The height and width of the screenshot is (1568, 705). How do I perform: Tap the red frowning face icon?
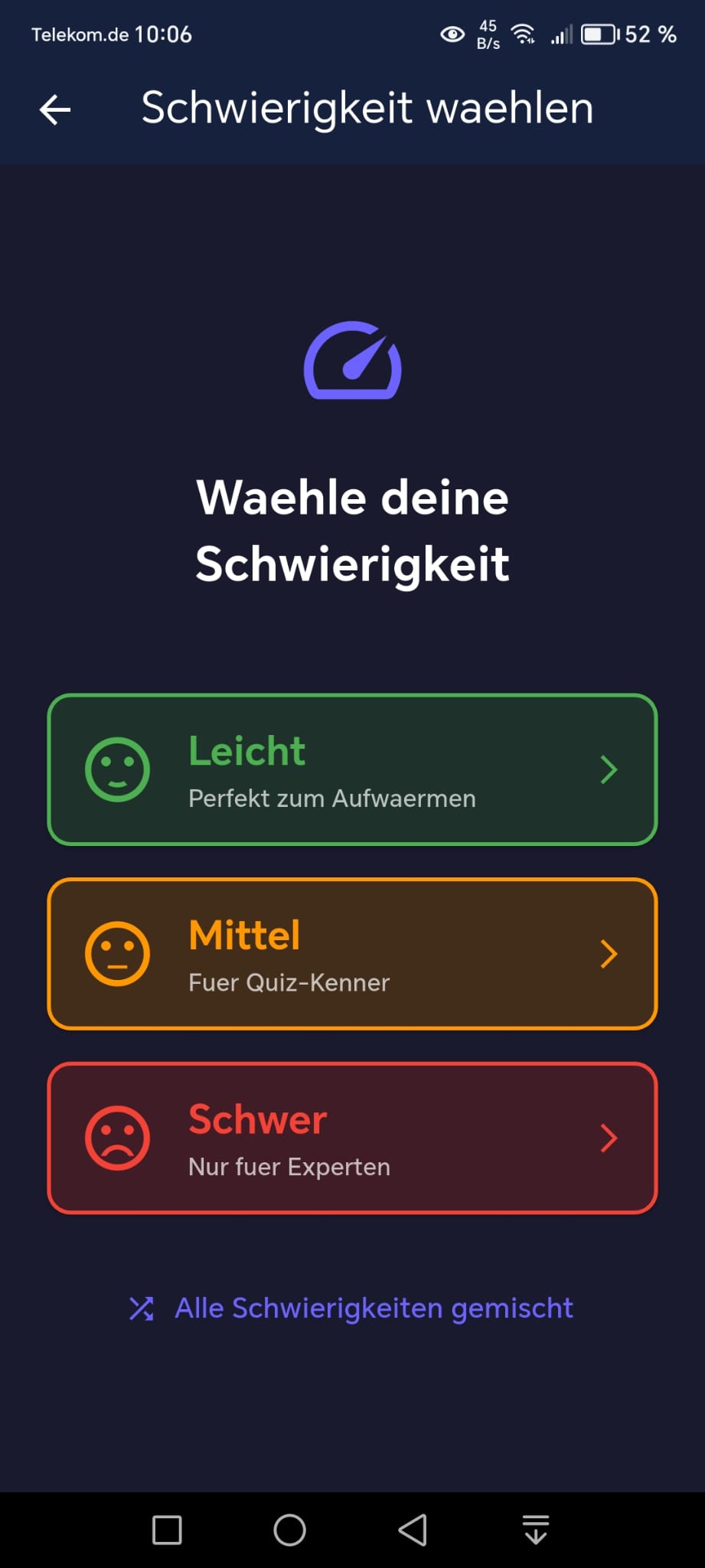(117, 1138)
